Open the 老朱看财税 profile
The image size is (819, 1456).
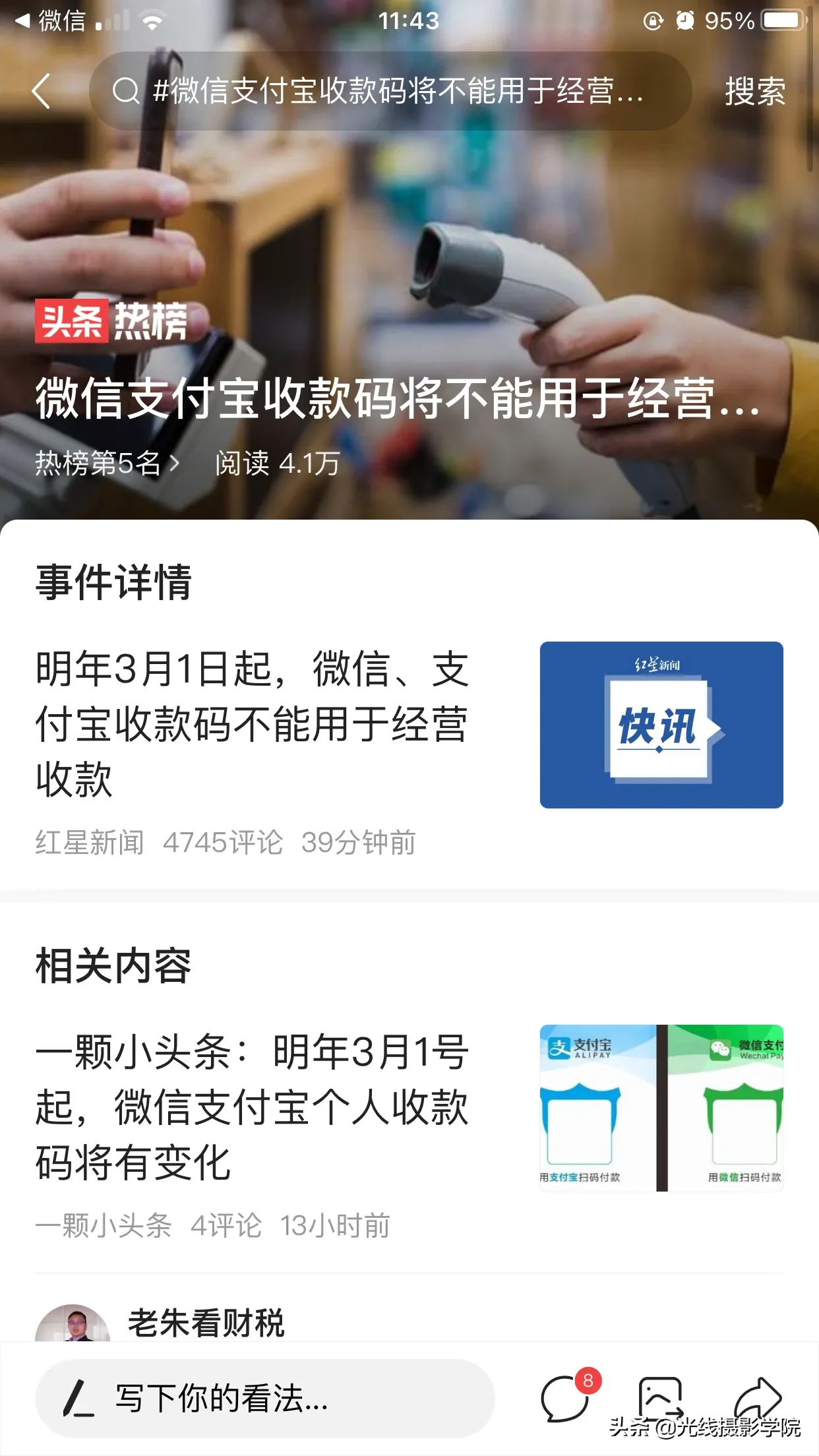206,1322
